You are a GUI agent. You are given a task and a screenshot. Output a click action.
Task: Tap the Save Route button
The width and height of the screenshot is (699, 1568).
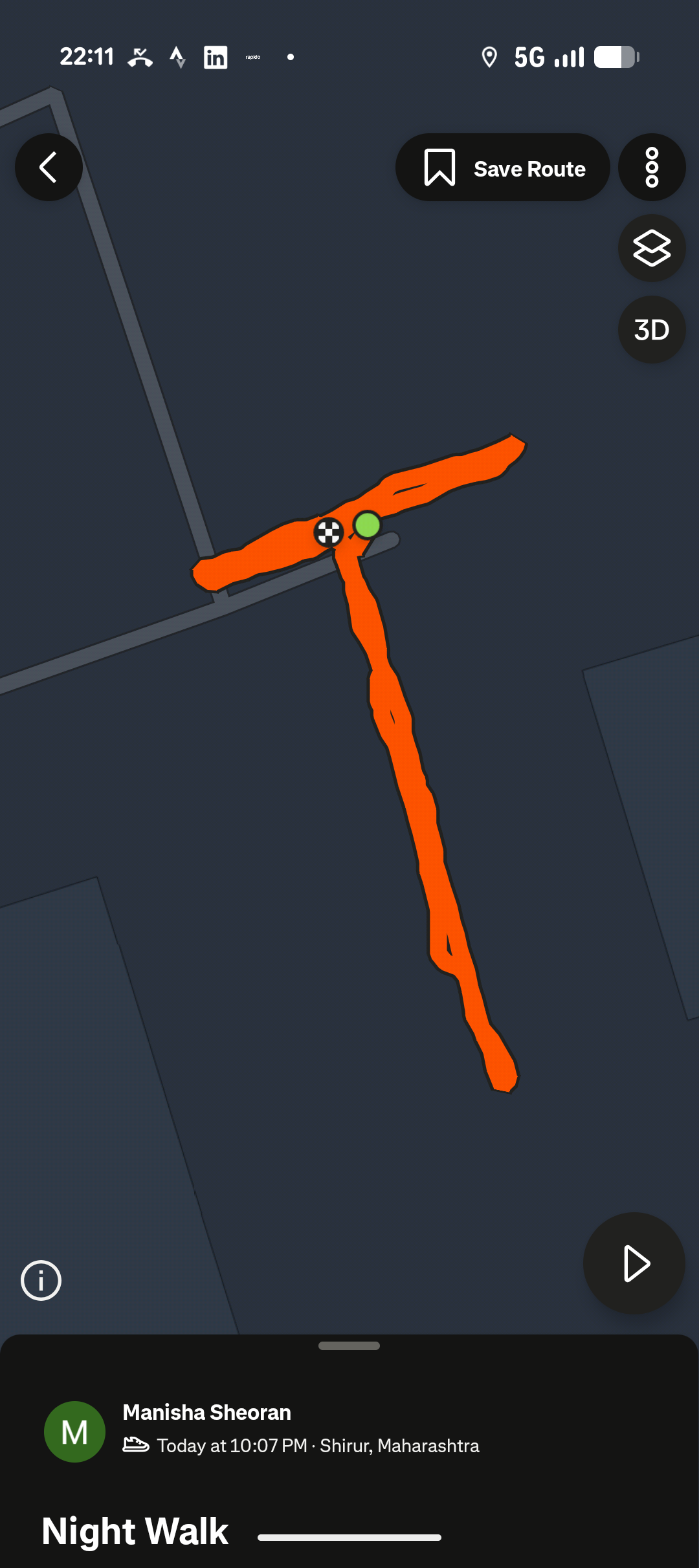point(503,168)
